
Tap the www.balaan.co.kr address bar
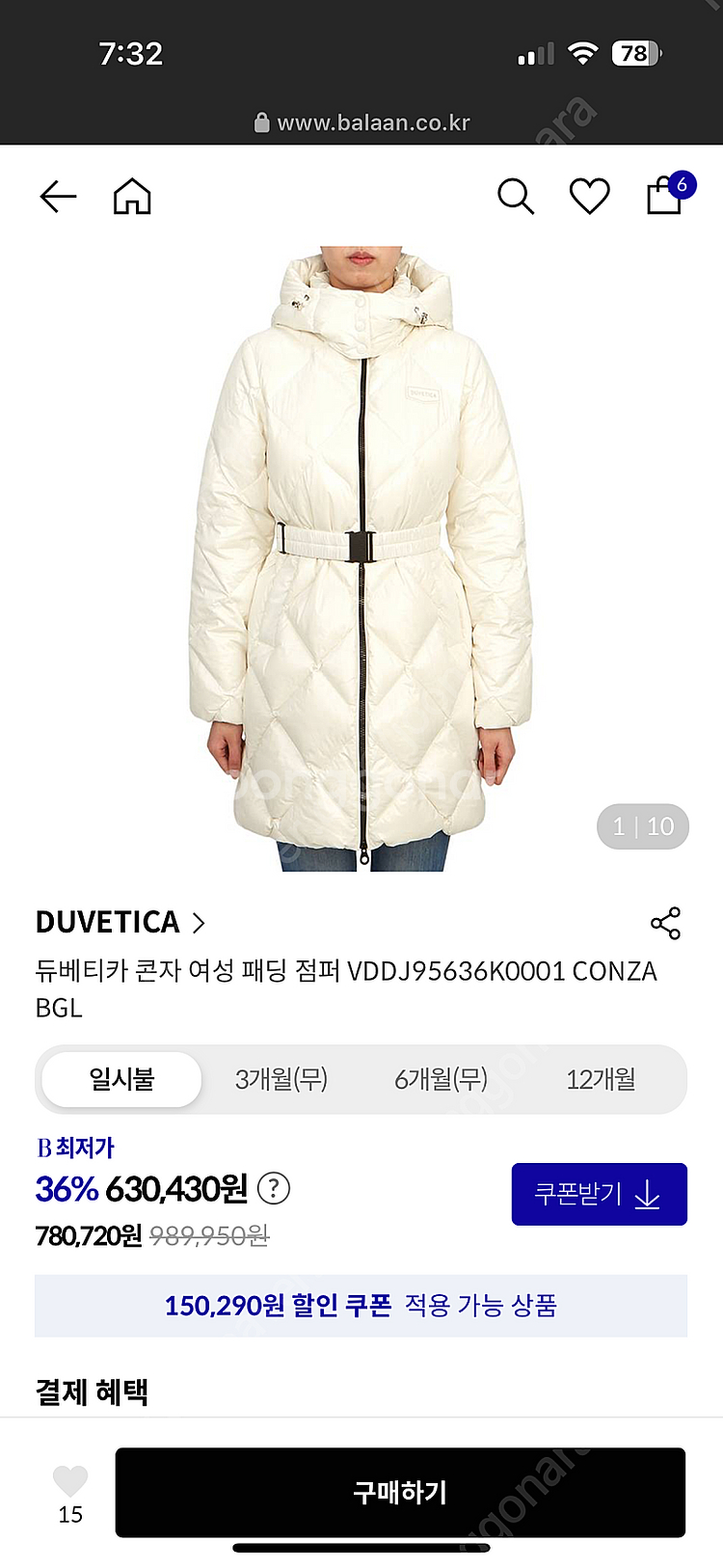(x=361, y=122)
